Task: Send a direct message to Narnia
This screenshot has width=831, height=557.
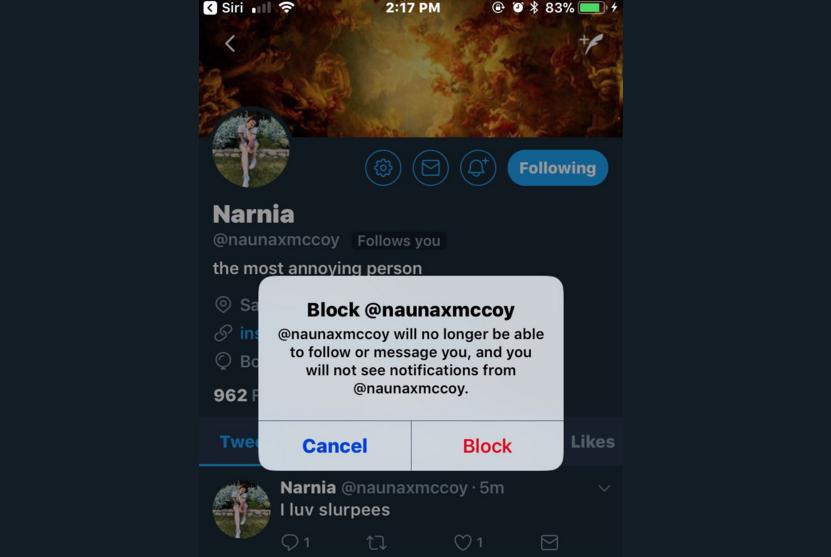Action: [430, 168]
